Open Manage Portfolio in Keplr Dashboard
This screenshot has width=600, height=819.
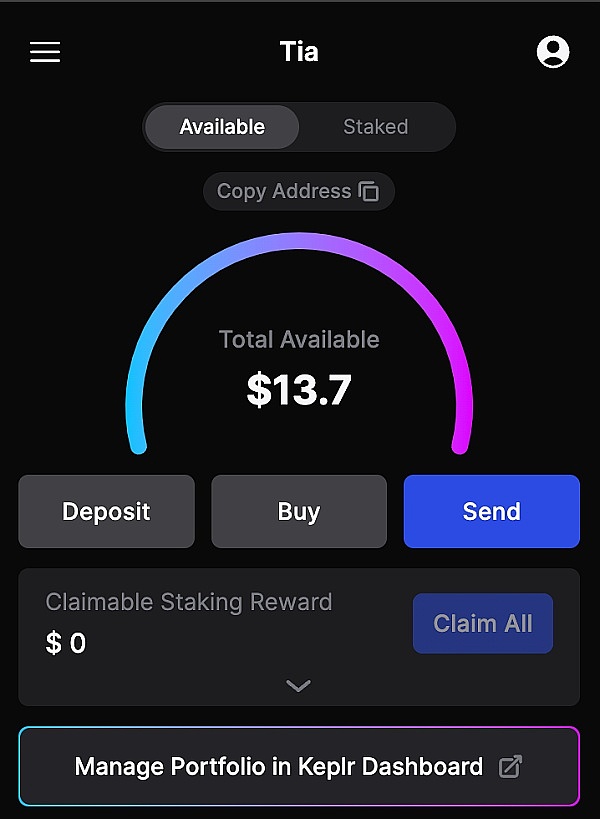(298, 767)
